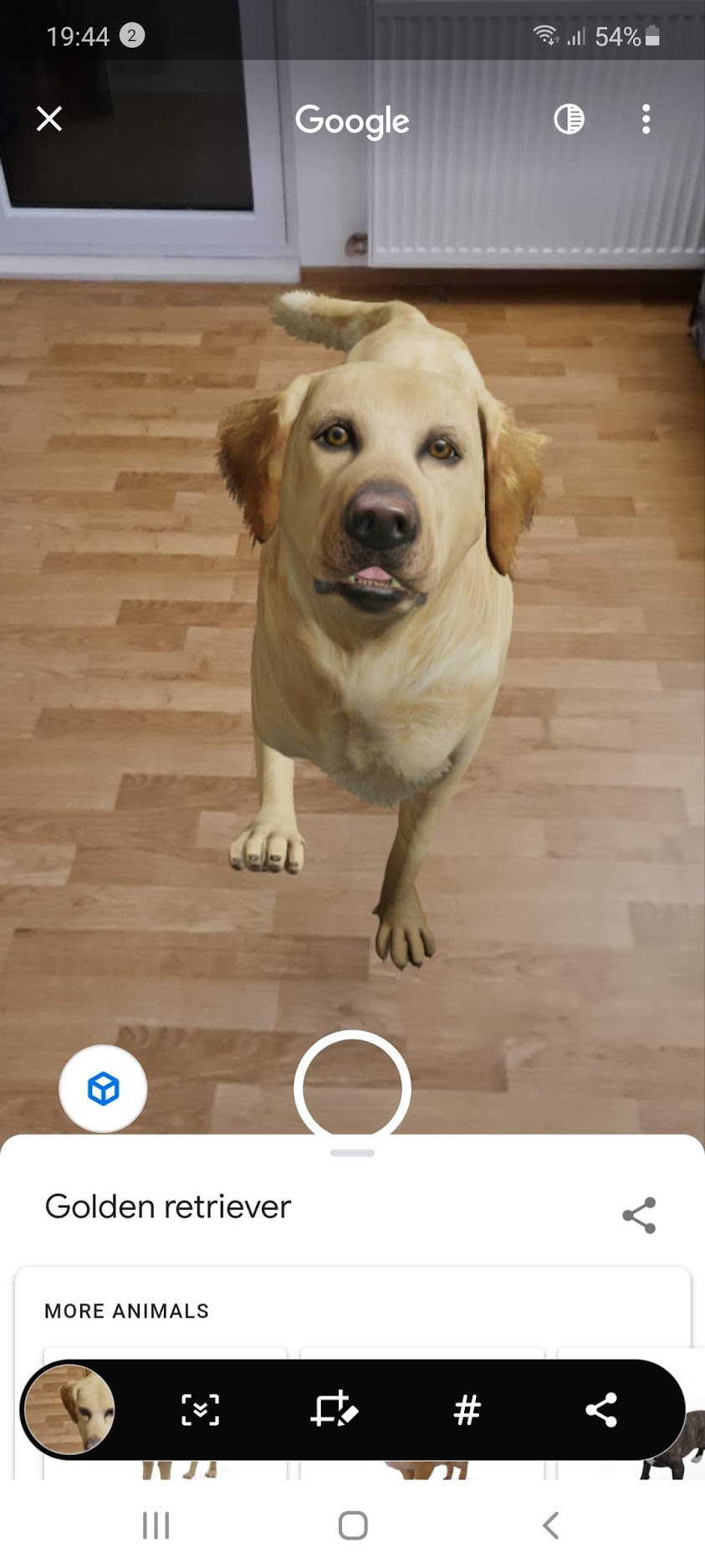Share the screenshot from the toolbar
Screen dimensions: 705x1568
(x=600, y=1410)
